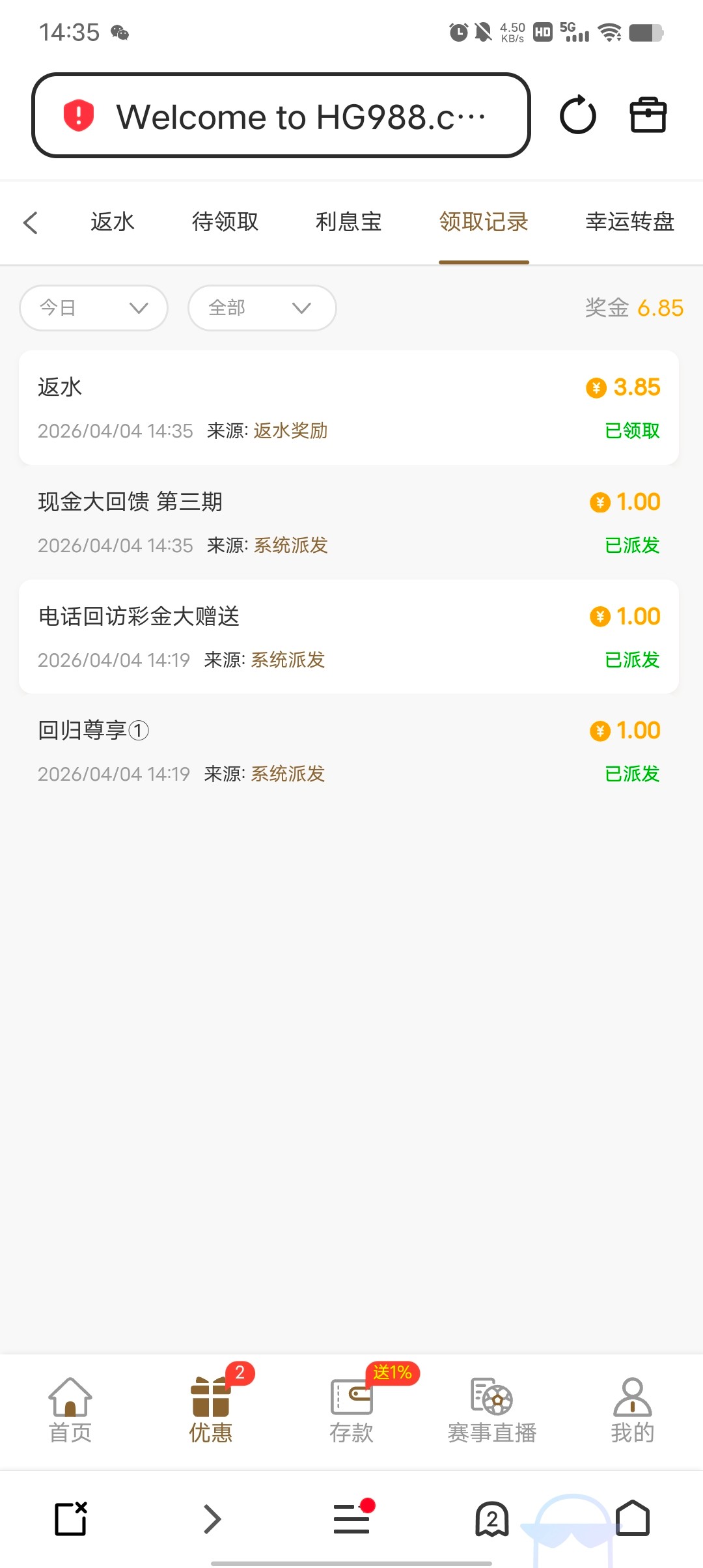The width and height of the screenshot is (703, 1568).
Task: Tap the 已领取 status on 返水 record
Action: (x=631, y=430)
